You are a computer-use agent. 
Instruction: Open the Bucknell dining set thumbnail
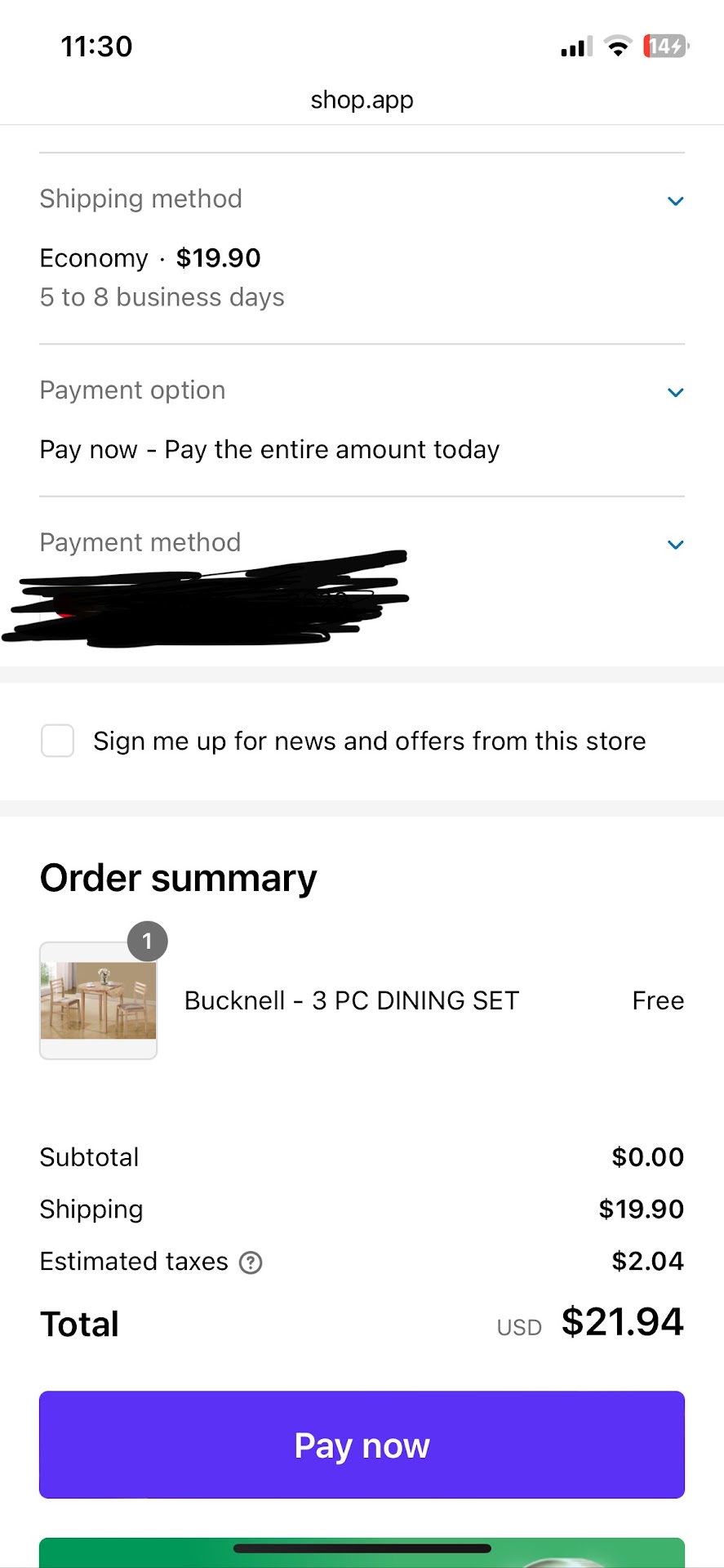point(99,1000)
